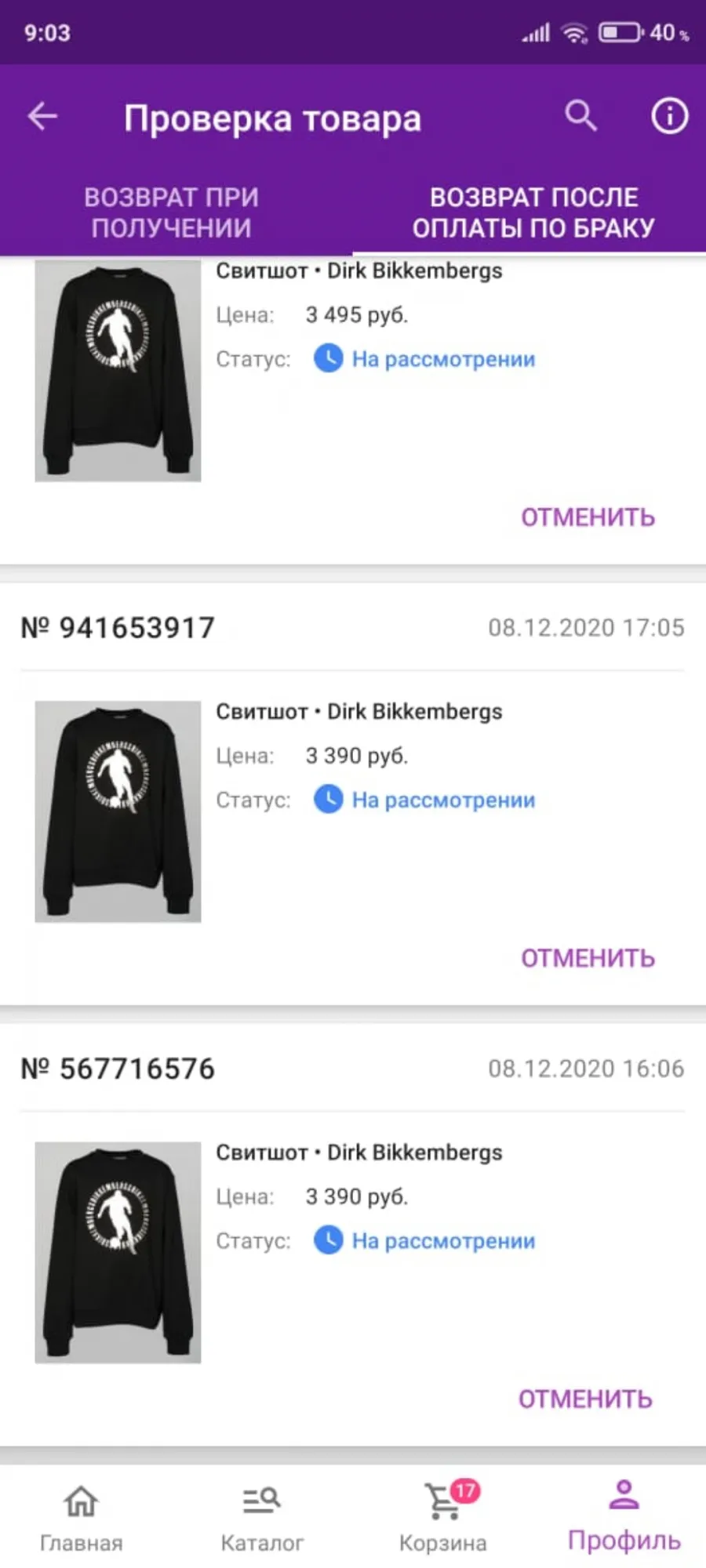Image resolution: width=706 pixels, height=1568 pixels.
Task: Switch to Возврат при получении tab
Action: pyautogui.click(x=171, y=212)
